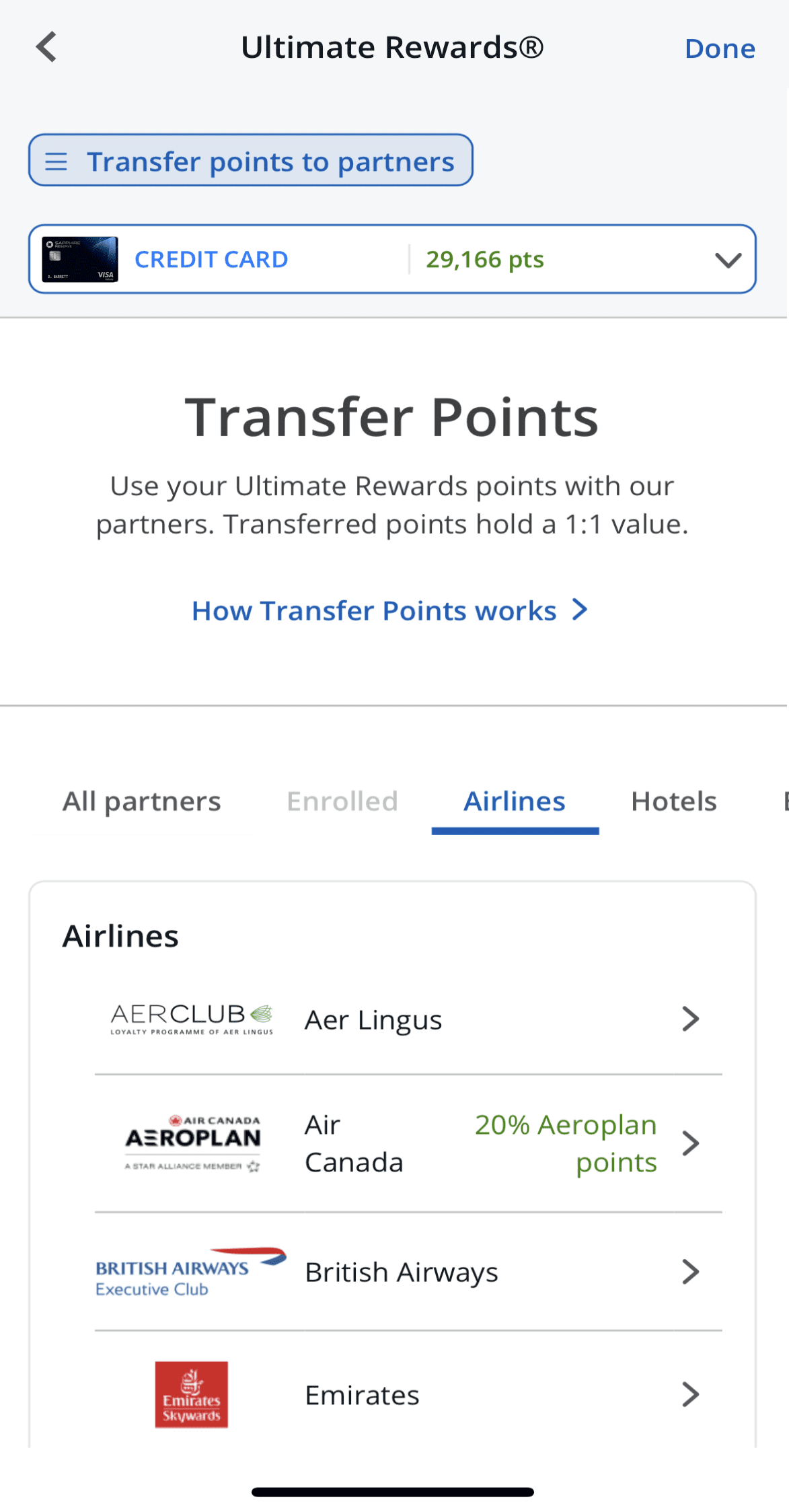This screenshot has width=789, height=1512.
Task: Expand the CREDIT CARD account dropdown
Action: click(x=728, y=260)
